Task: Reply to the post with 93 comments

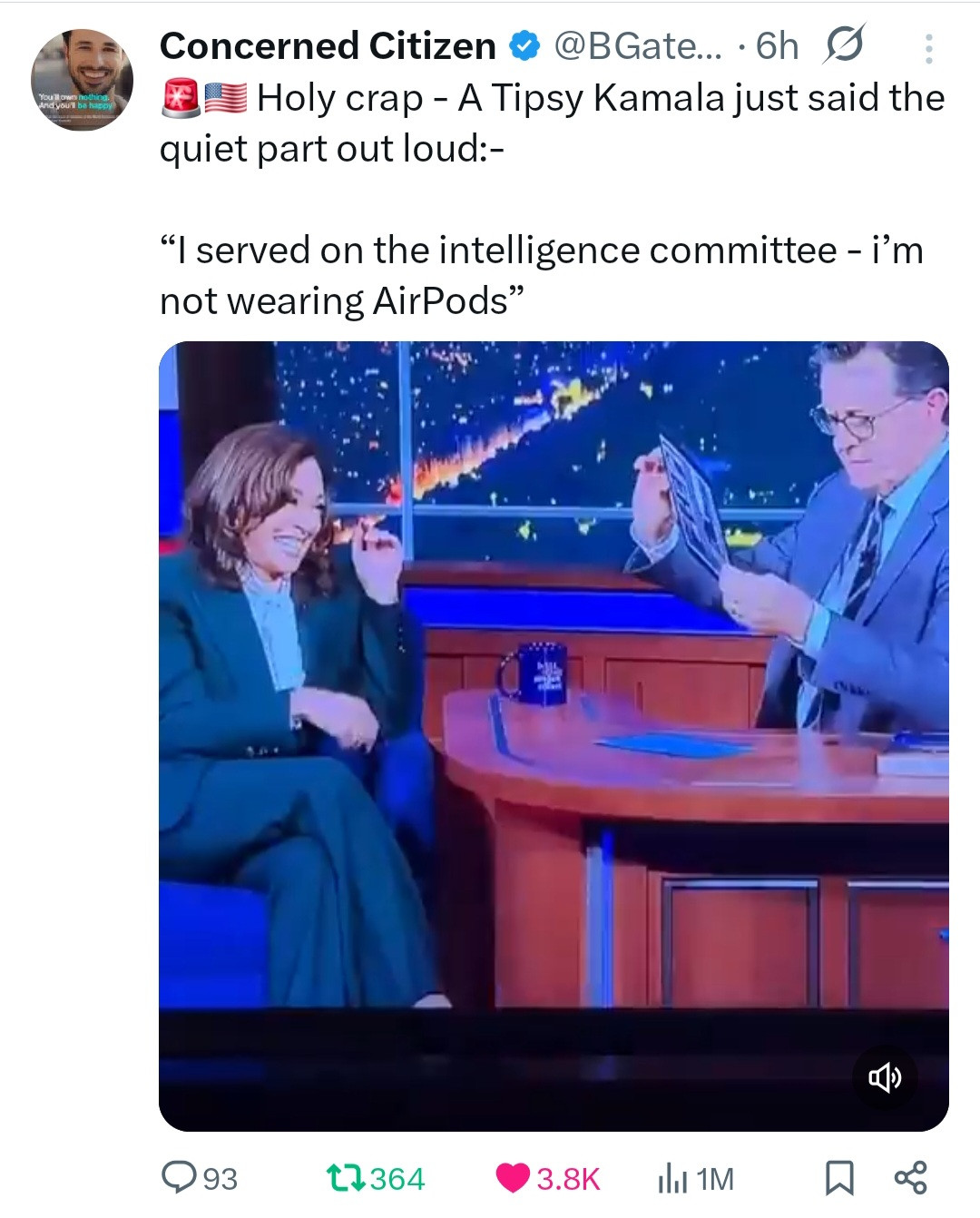Action: click(x=199, y=1178)
